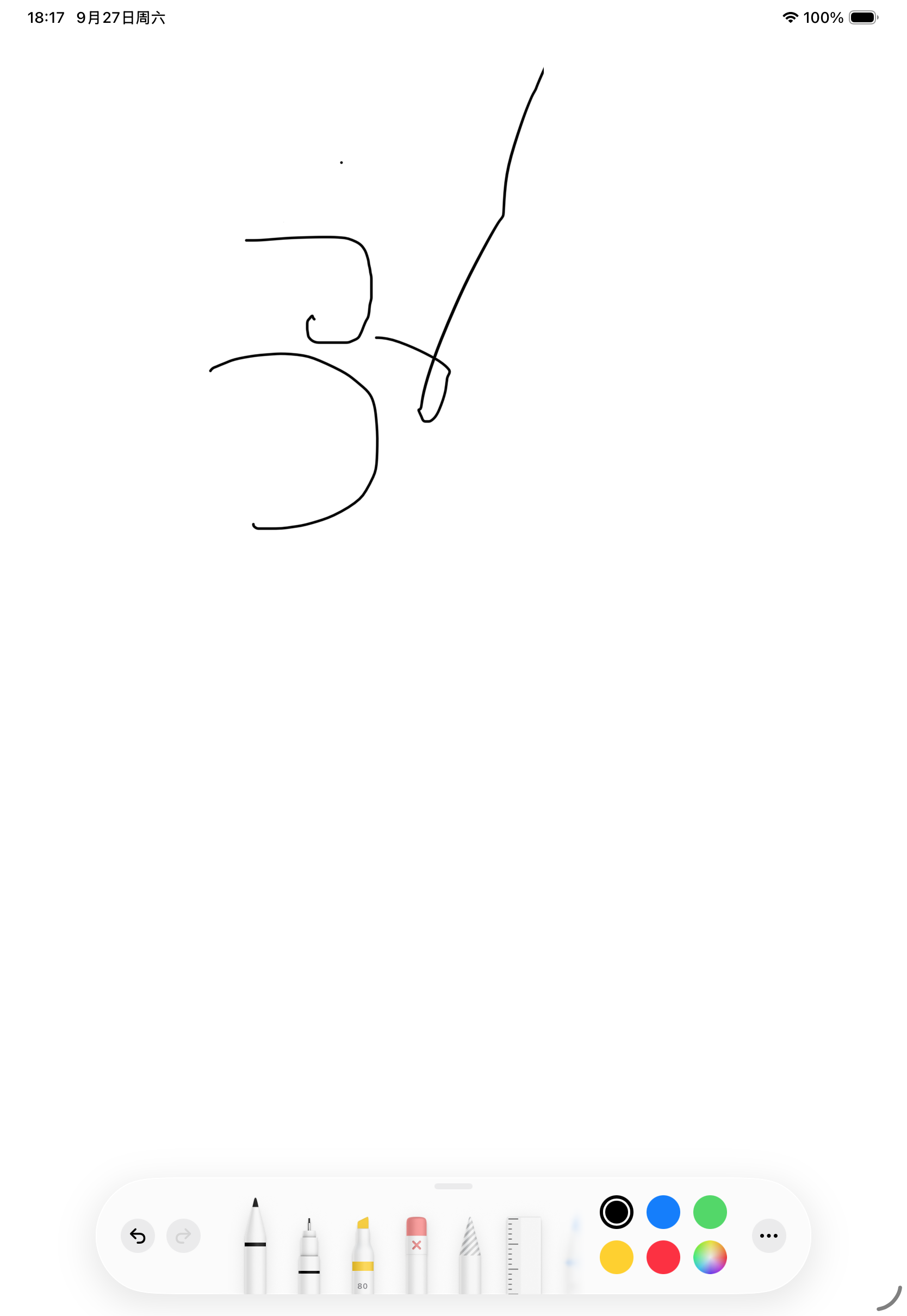Open the rainbow color picker wheel

click(x=709, y=1257)
